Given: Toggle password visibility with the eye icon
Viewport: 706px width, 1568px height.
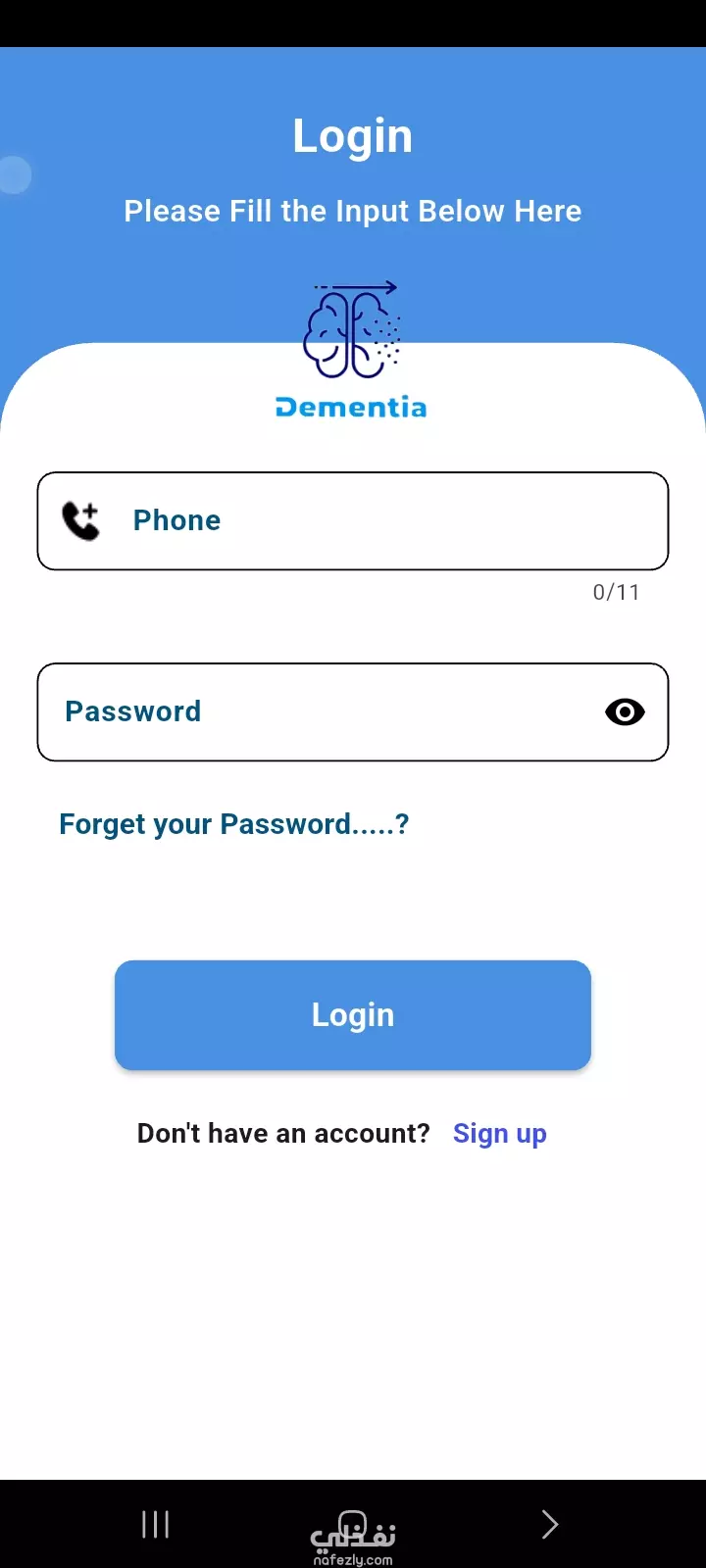Looking at the screenshot, I should pos(625,712).
